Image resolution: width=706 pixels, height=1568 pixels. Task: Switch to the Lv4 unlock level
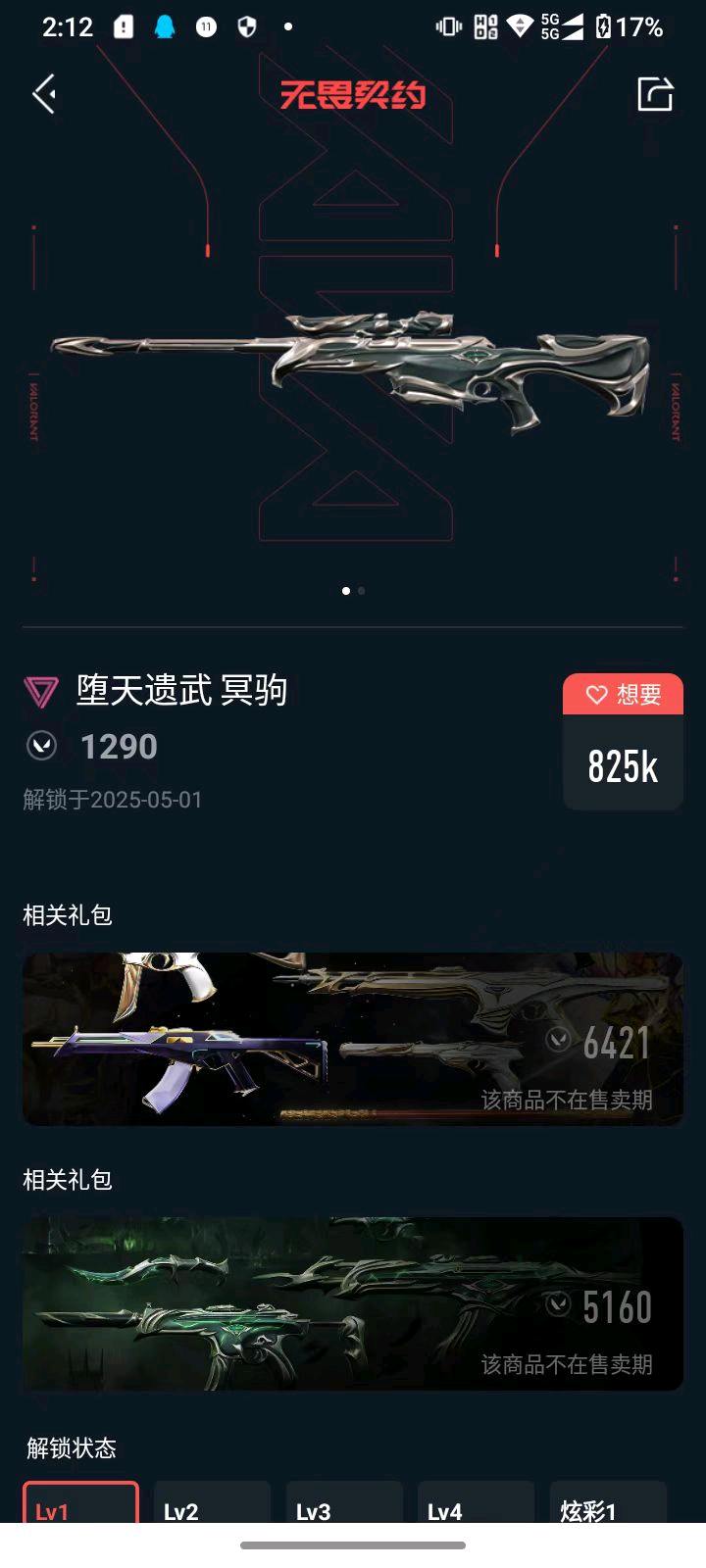476,1504
